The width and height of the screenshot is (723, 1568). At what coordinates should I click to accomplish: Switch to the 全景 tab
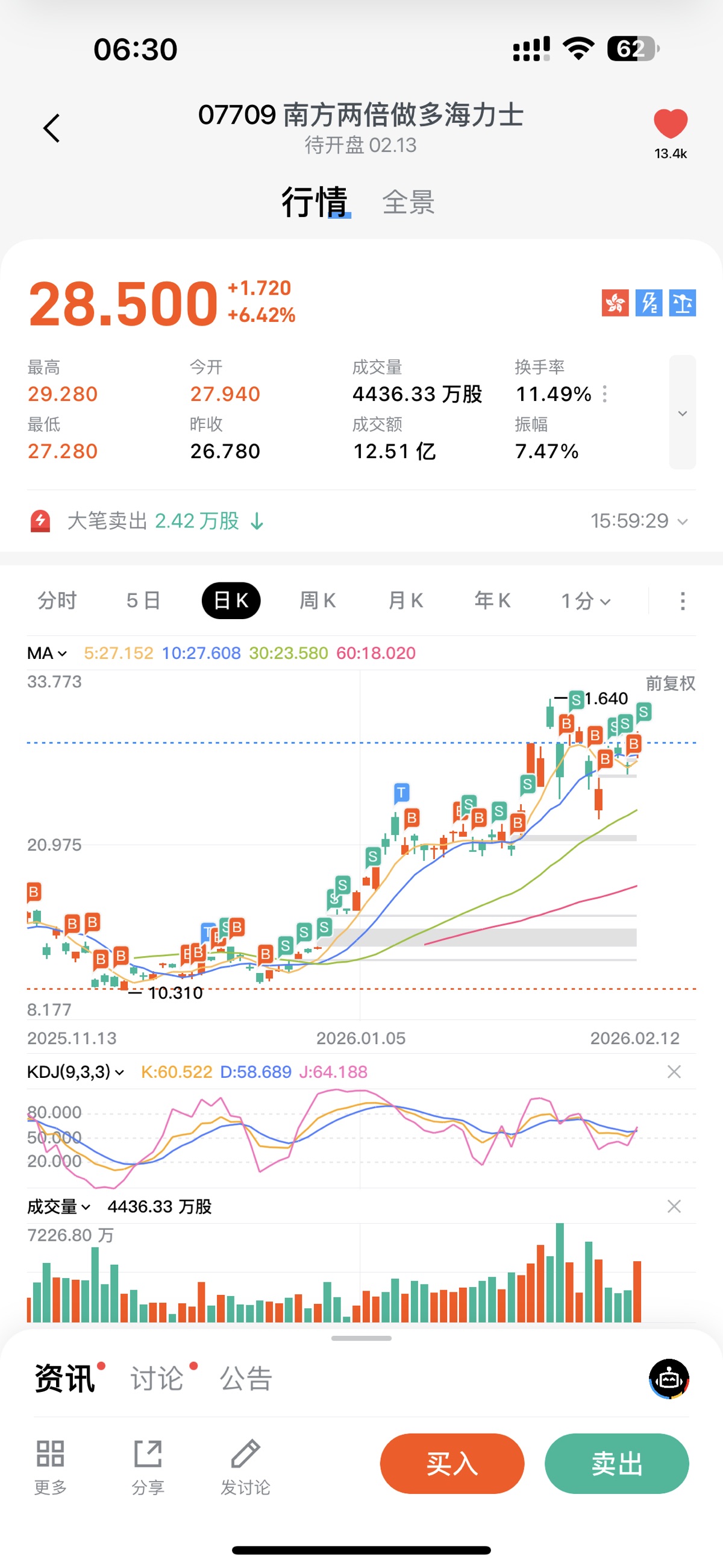408,202
